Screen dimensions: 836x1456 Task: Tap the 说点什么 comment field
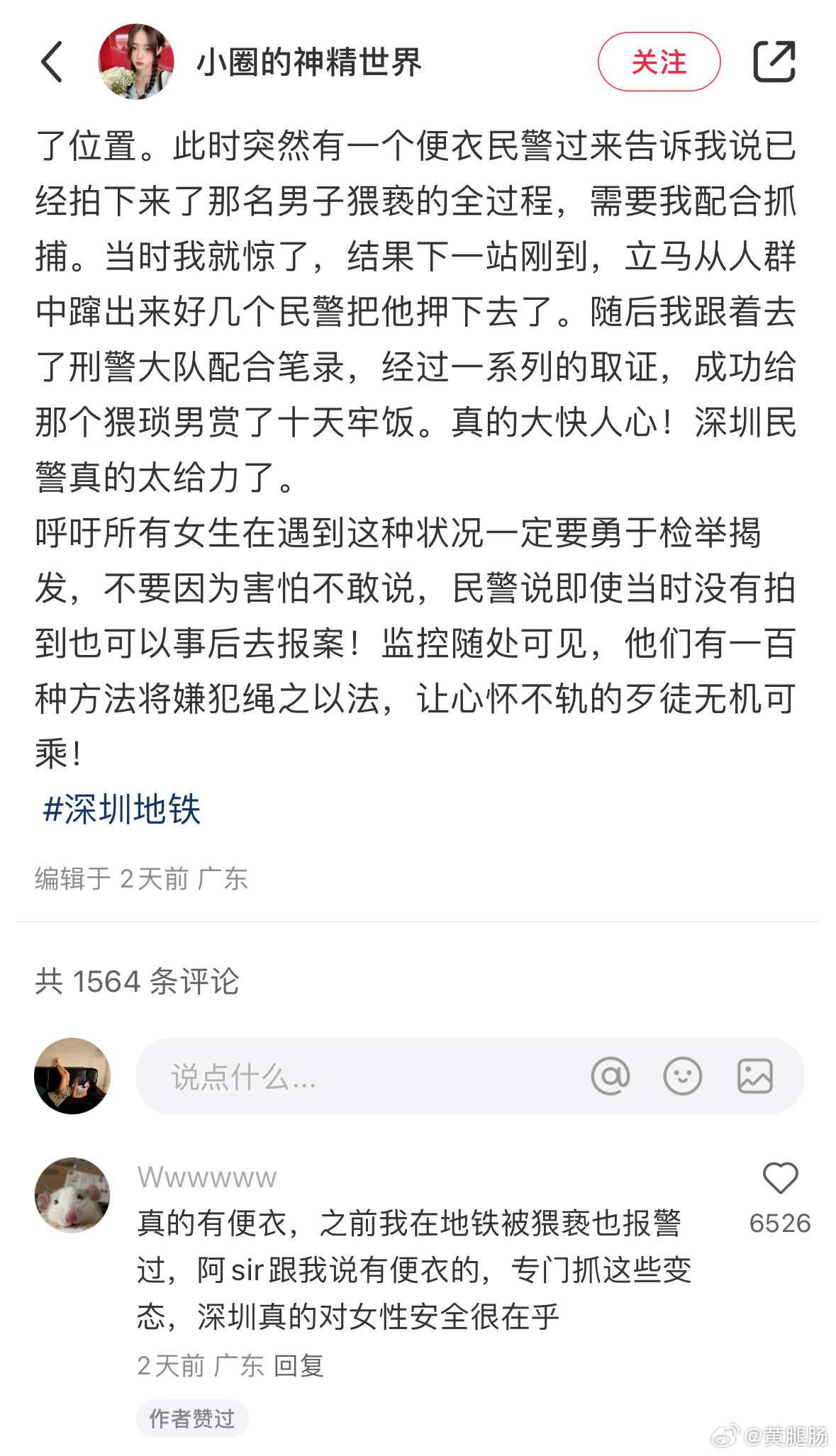[355, 1076]
